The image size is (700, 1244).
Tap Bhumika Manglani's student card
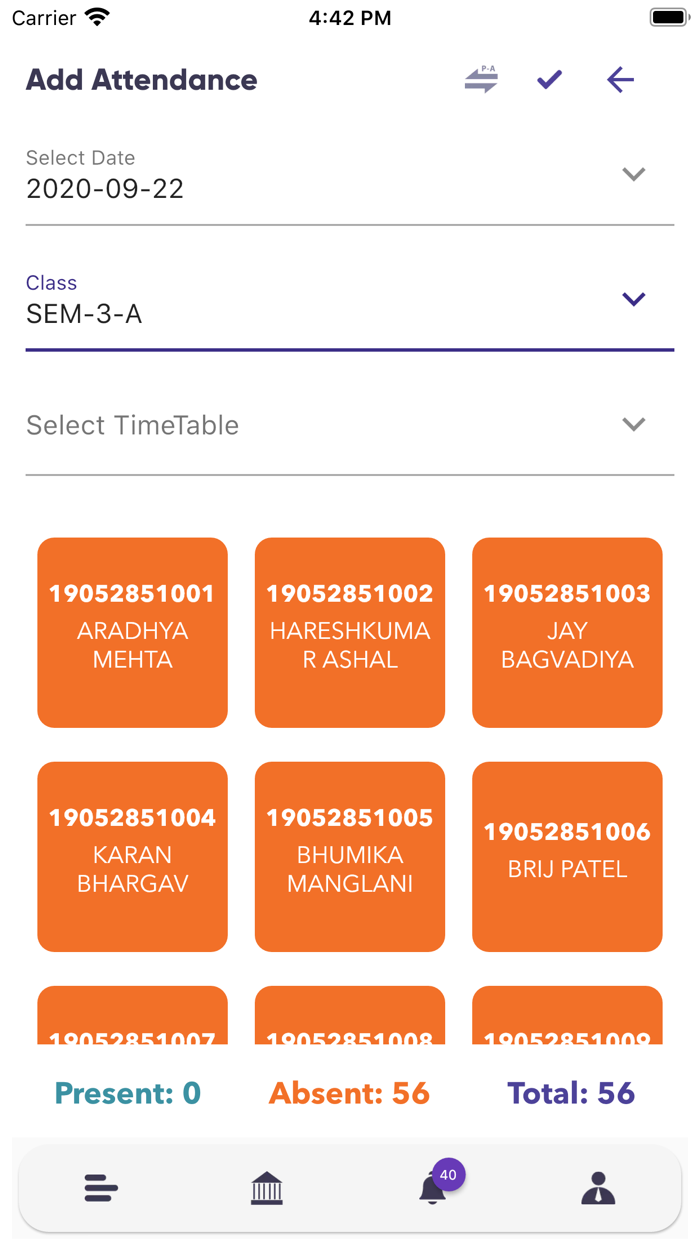(350, 857)
